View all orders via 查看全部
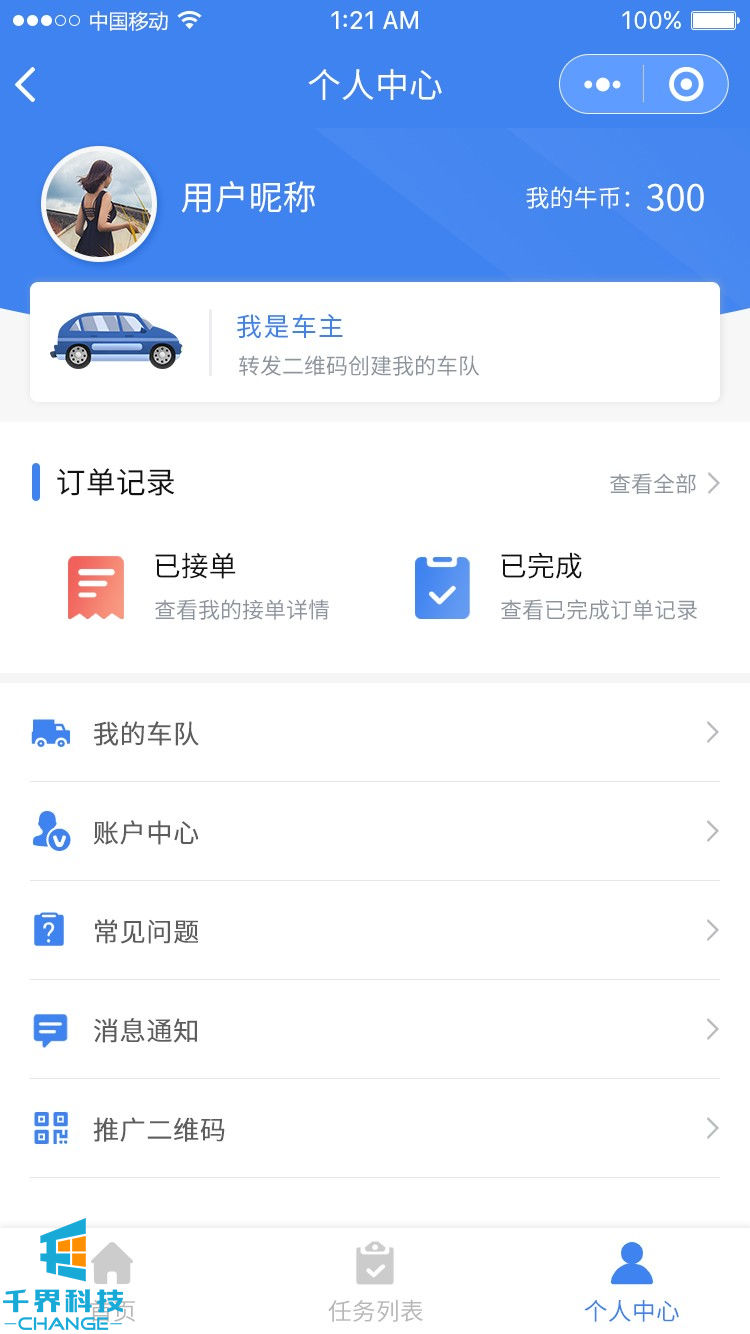 pyautogui.click(x=664, y=484)
